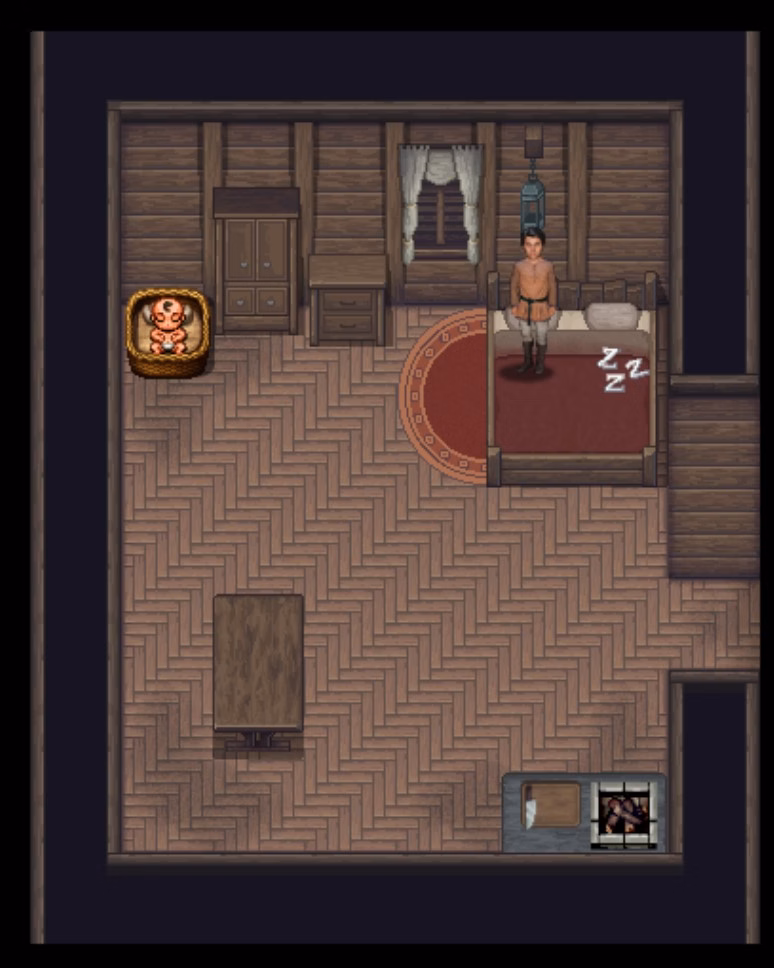Open the tall wooden wardrobe
The height and width of the screenshot is (968, 774).
pos(256,262)
